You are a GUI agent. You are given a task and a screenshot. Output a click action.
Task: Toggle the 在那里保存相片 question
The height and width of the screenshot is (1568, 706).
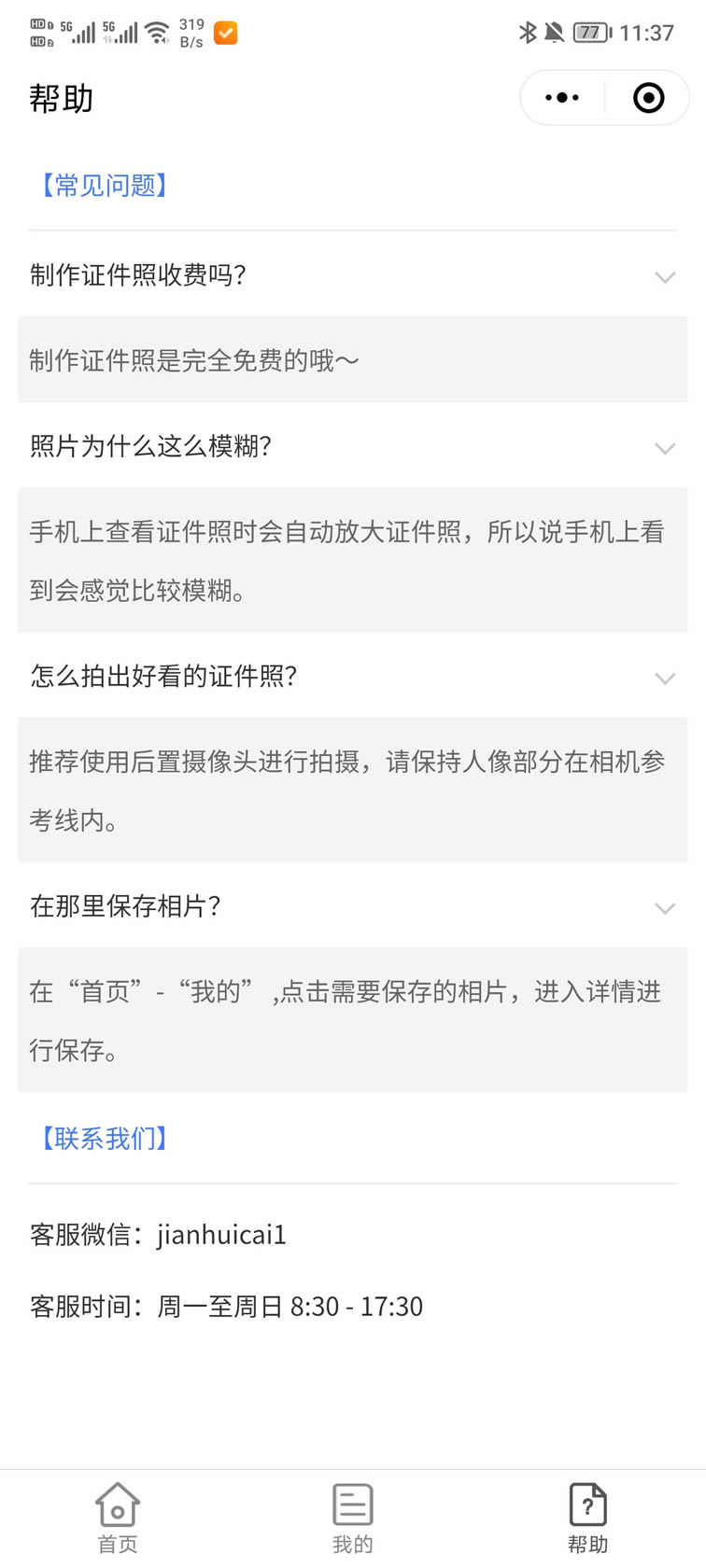point(353,906)
